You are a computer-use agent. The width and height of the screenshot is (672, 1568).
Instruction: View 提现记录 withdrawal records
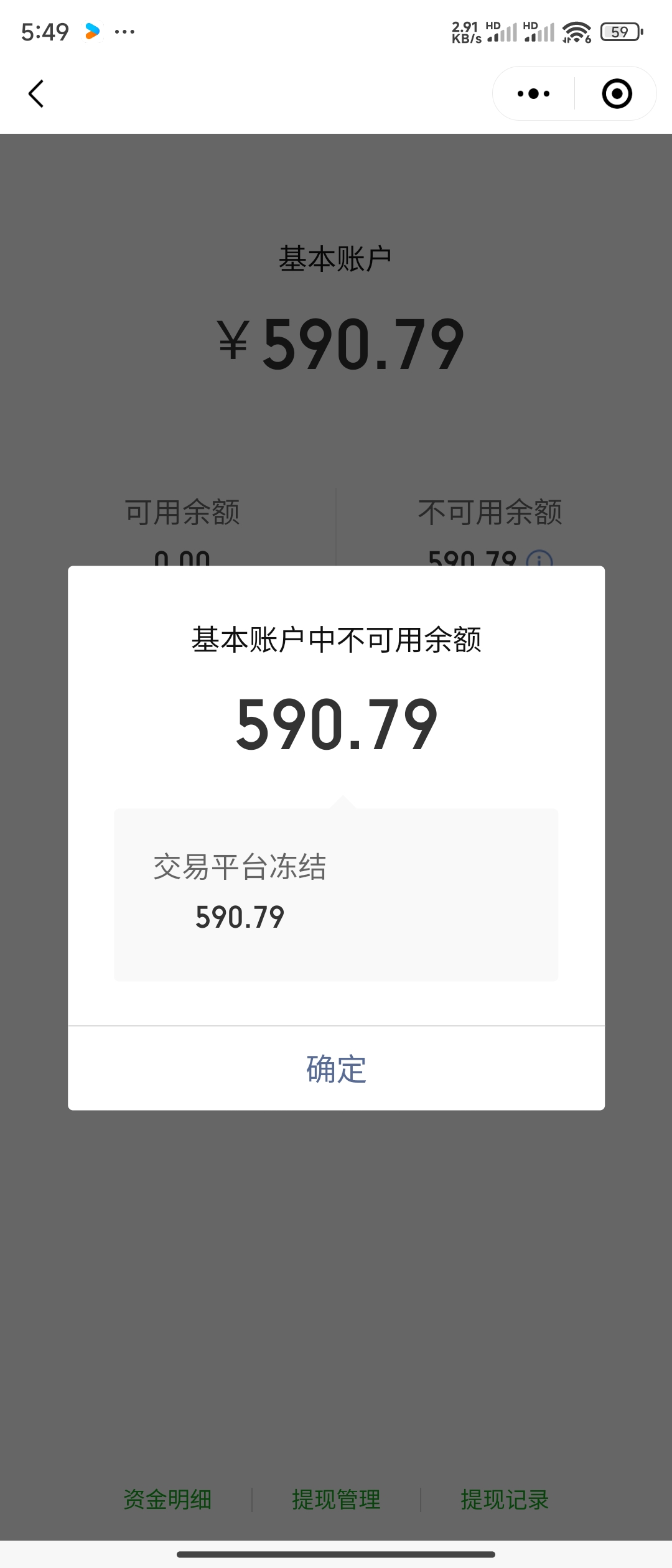point(505,1500)
